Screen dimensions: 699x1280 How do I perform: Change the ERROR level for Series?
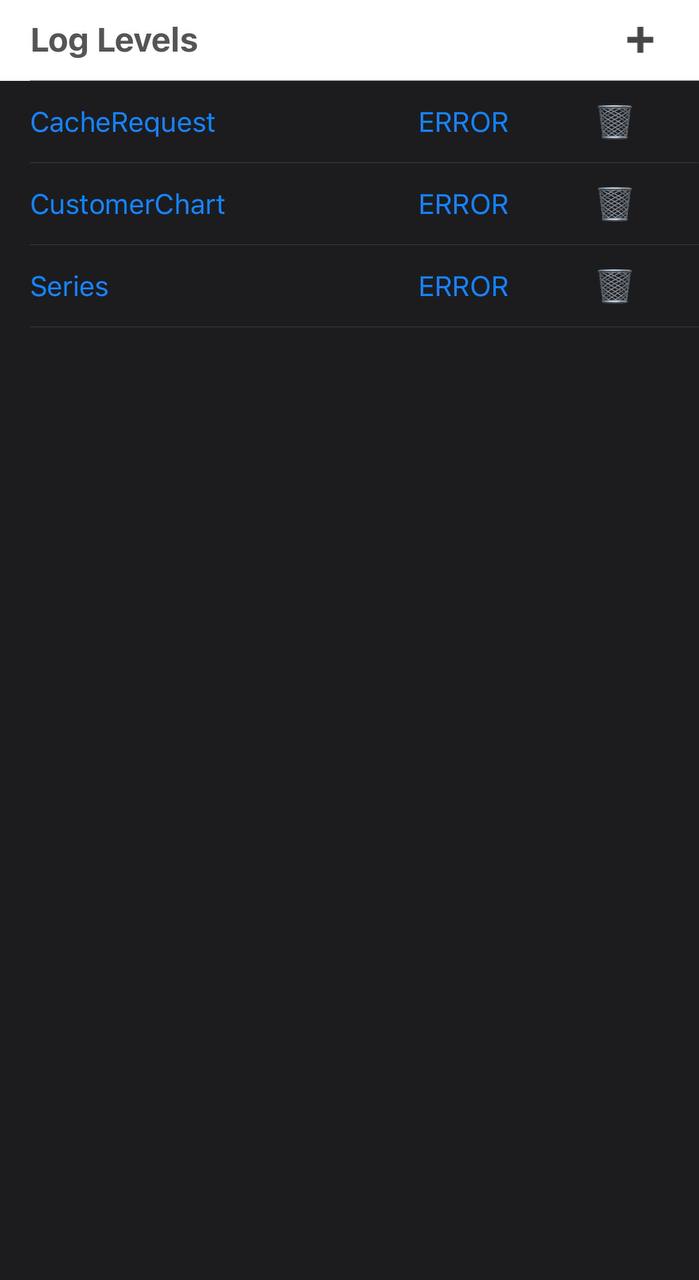463,286
